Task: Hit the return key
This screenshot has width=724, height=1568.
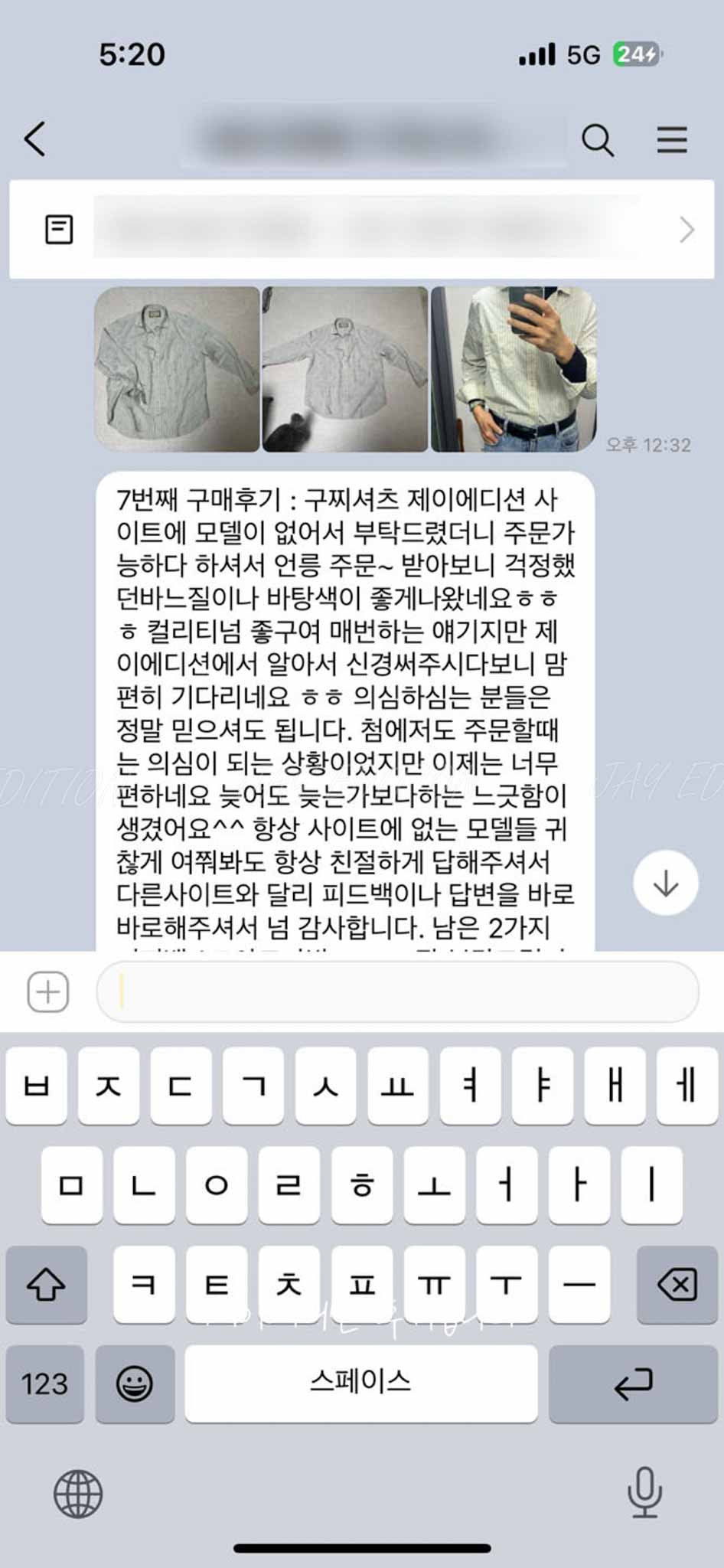Action: click(633, 1383)
